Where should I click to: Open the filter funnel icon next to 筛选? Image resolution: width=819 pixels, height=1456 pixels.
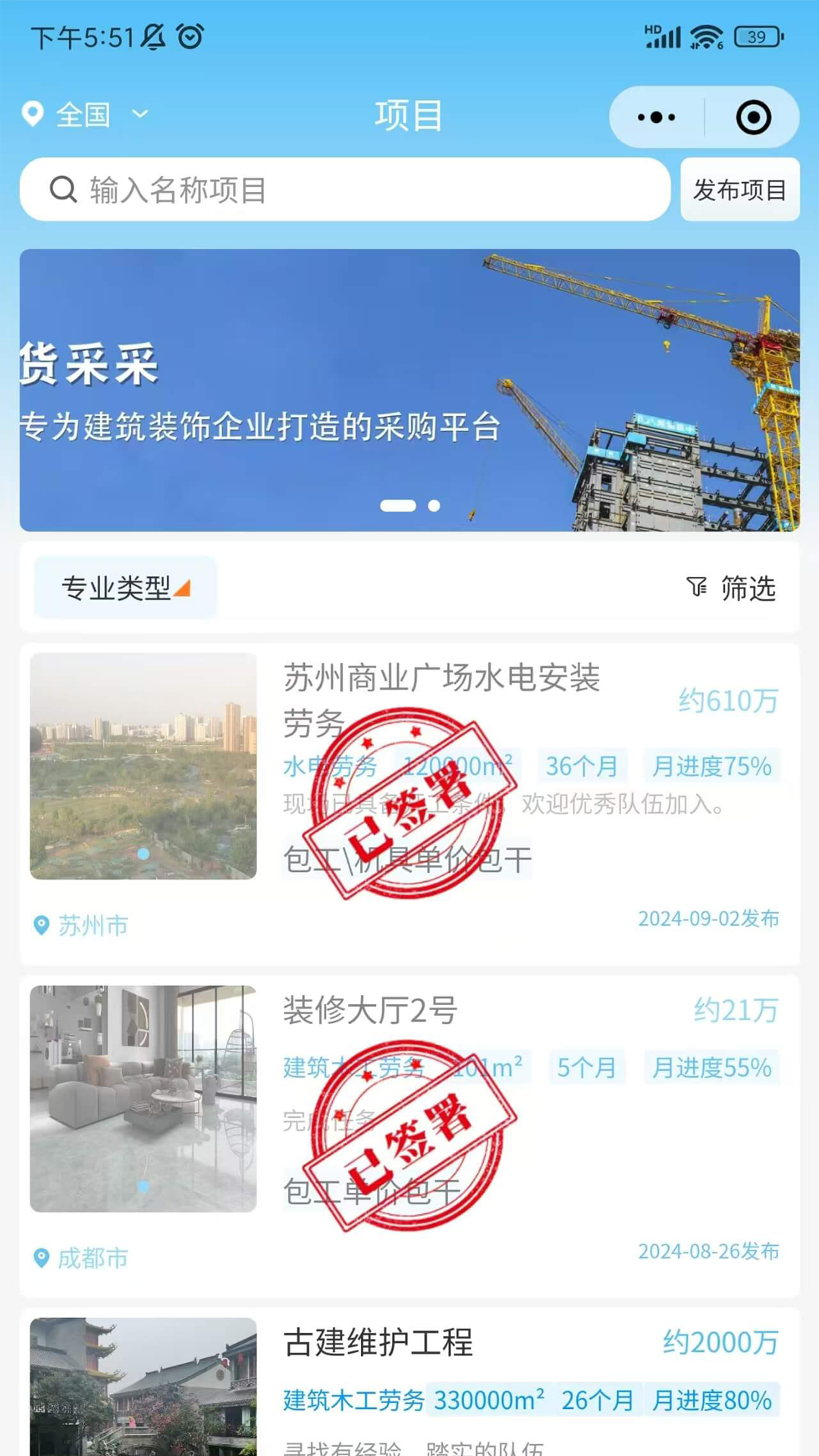[697, 588]
